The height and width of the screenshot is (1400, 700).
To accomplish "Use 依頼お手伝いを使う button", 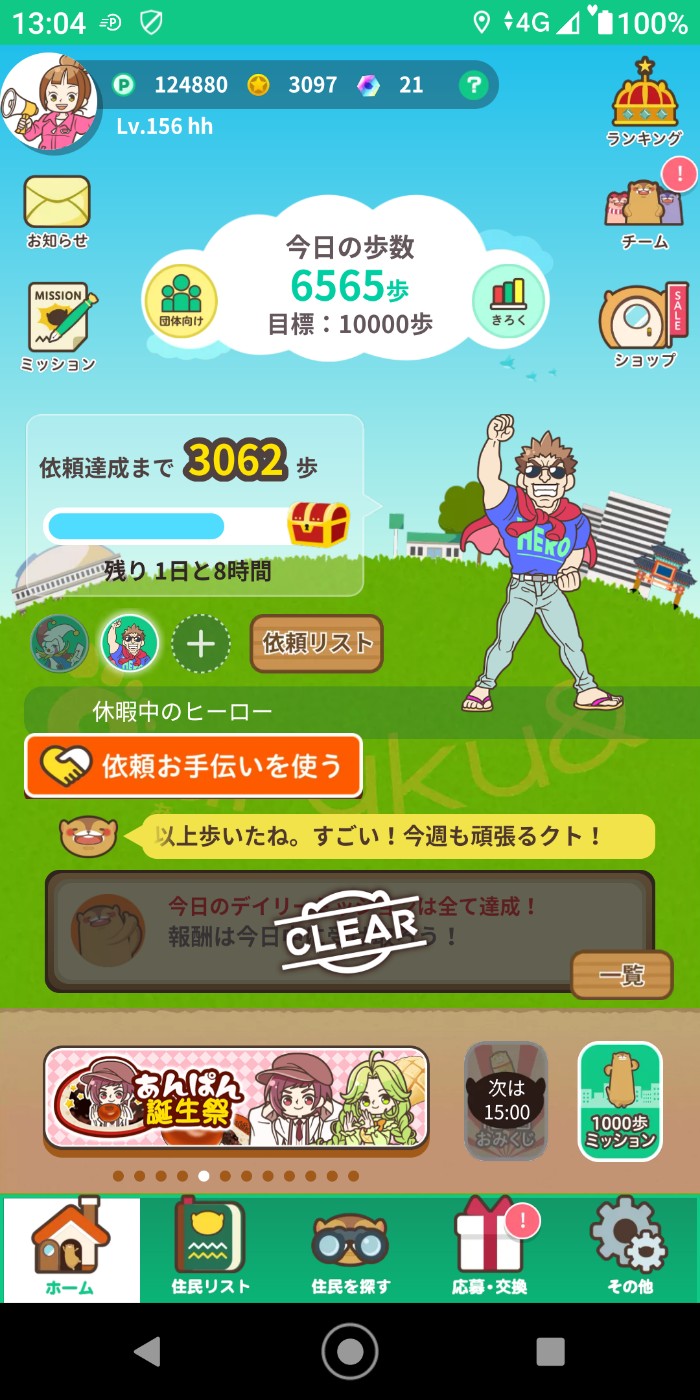I will 193,766.
